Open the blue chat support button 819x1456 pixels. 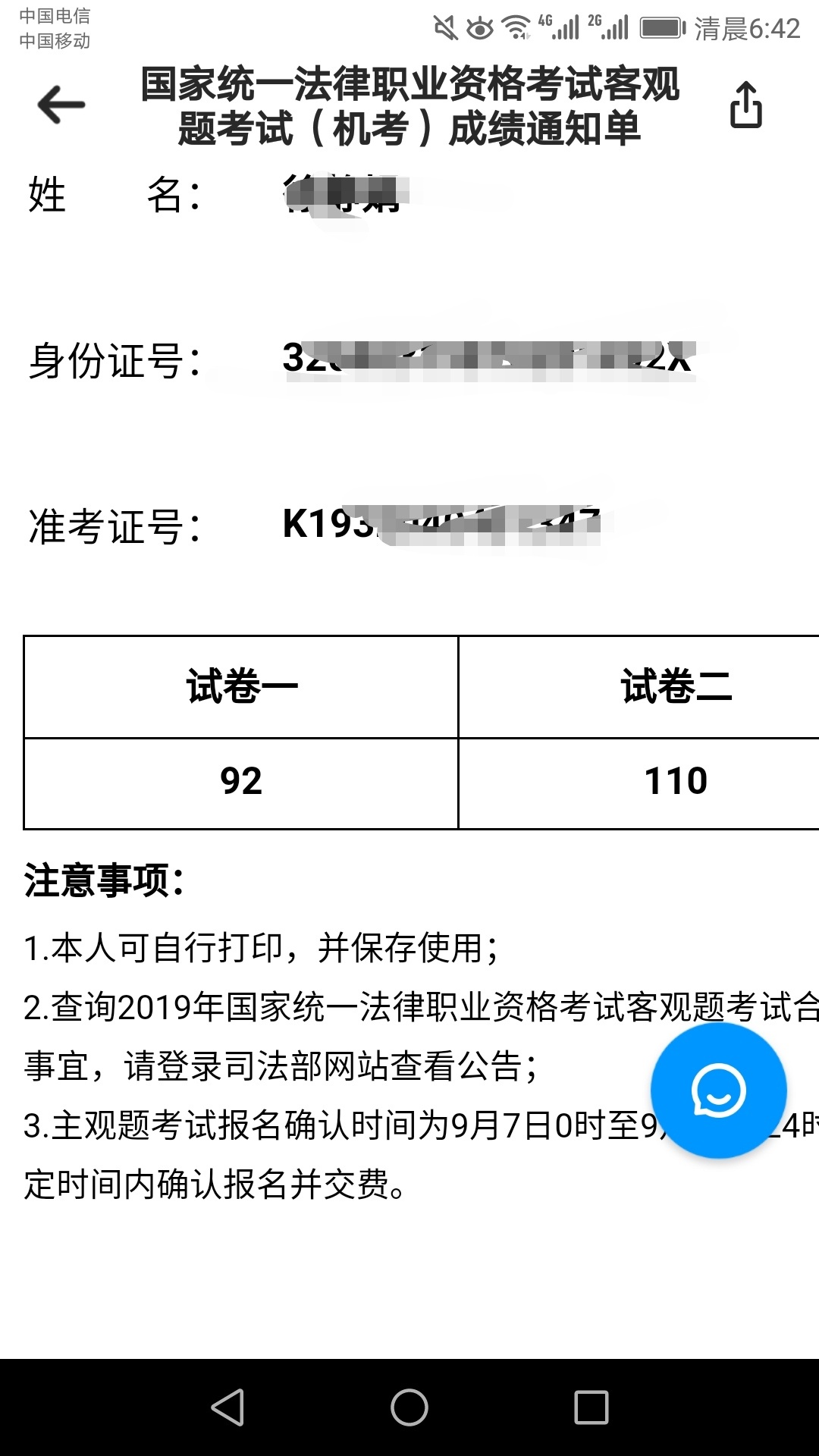[x=718, y=1090]
